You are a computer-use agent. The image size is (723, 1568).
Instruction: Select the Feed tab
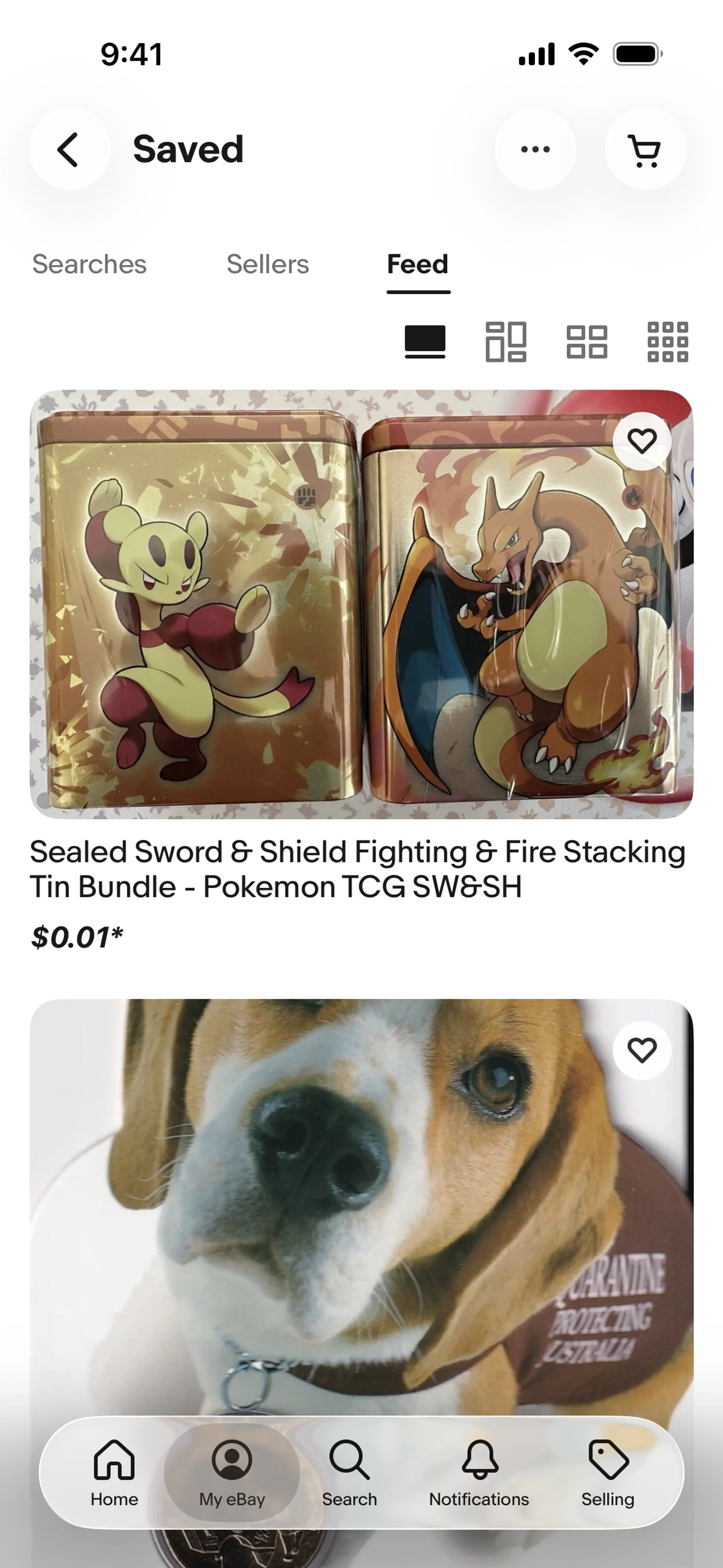(x=418, y=265)
